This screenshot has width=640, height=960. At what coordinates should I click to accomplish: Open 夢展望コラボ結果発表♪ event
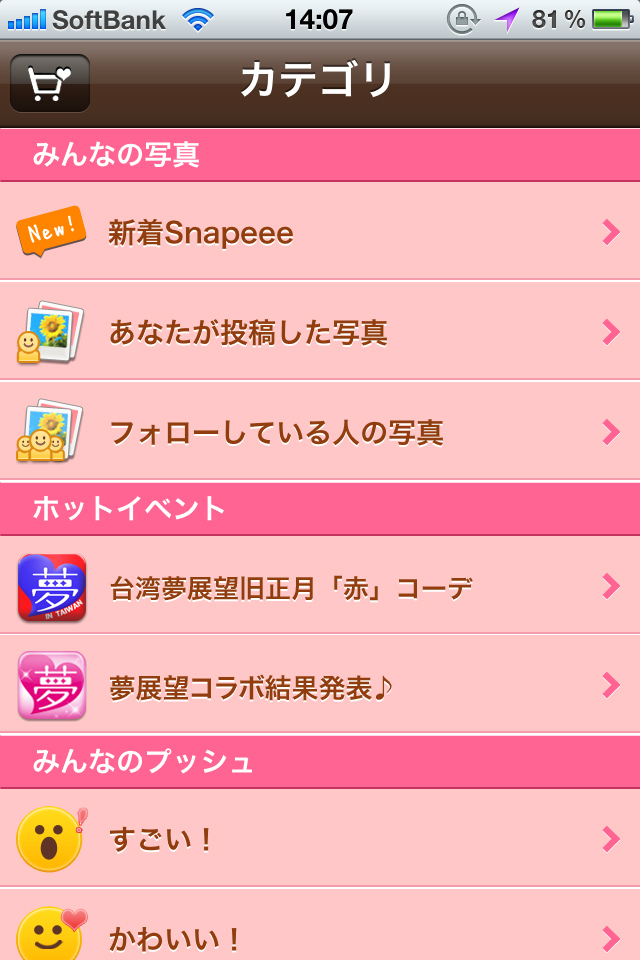pos(320,686)
